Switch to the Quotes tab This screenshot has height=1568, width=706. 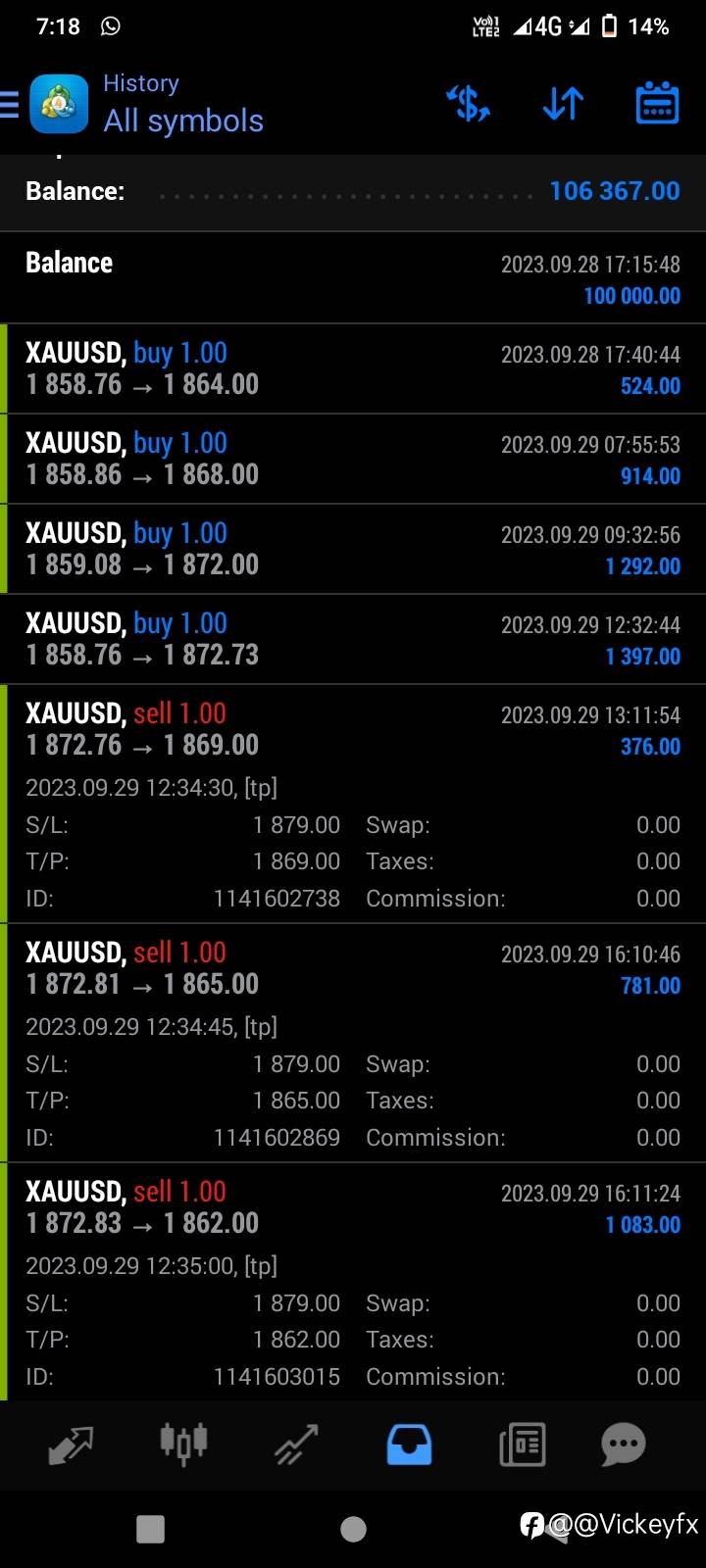[71, 1445]
